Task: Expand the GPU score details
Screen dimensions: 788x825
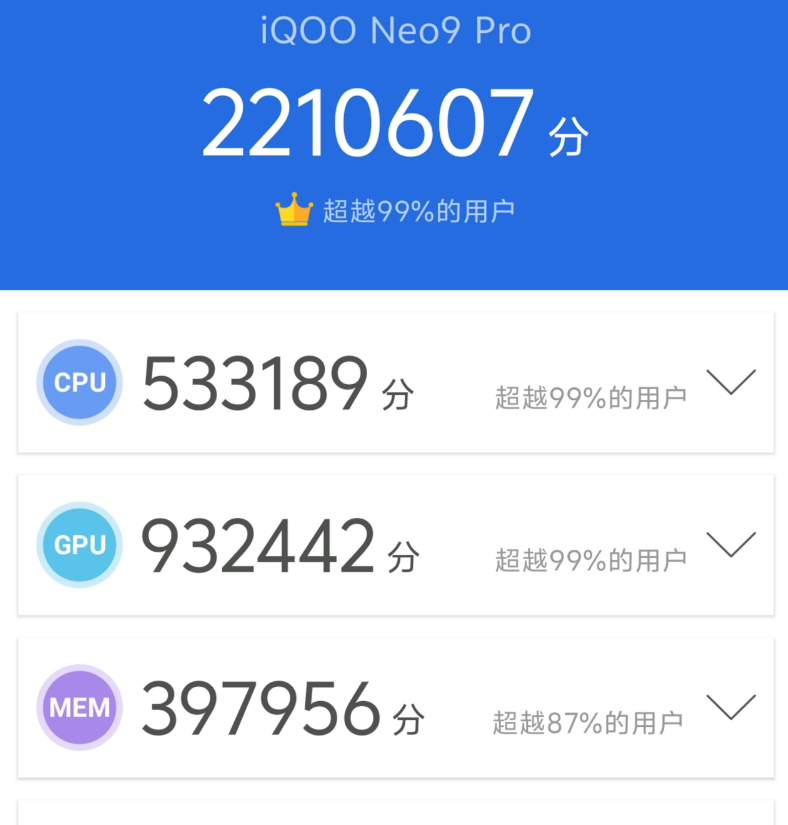Action: 733,544
